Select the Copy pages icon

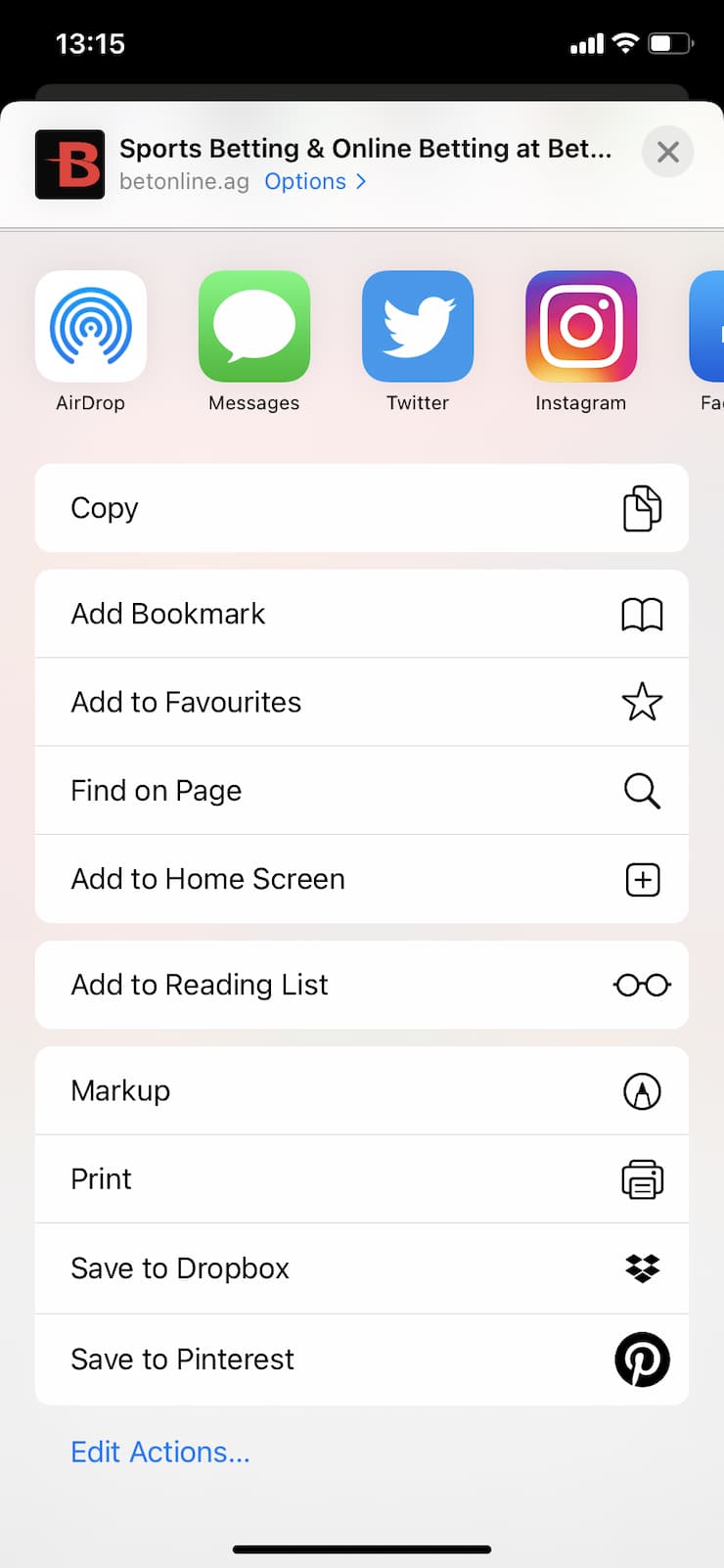pos(643,508)
